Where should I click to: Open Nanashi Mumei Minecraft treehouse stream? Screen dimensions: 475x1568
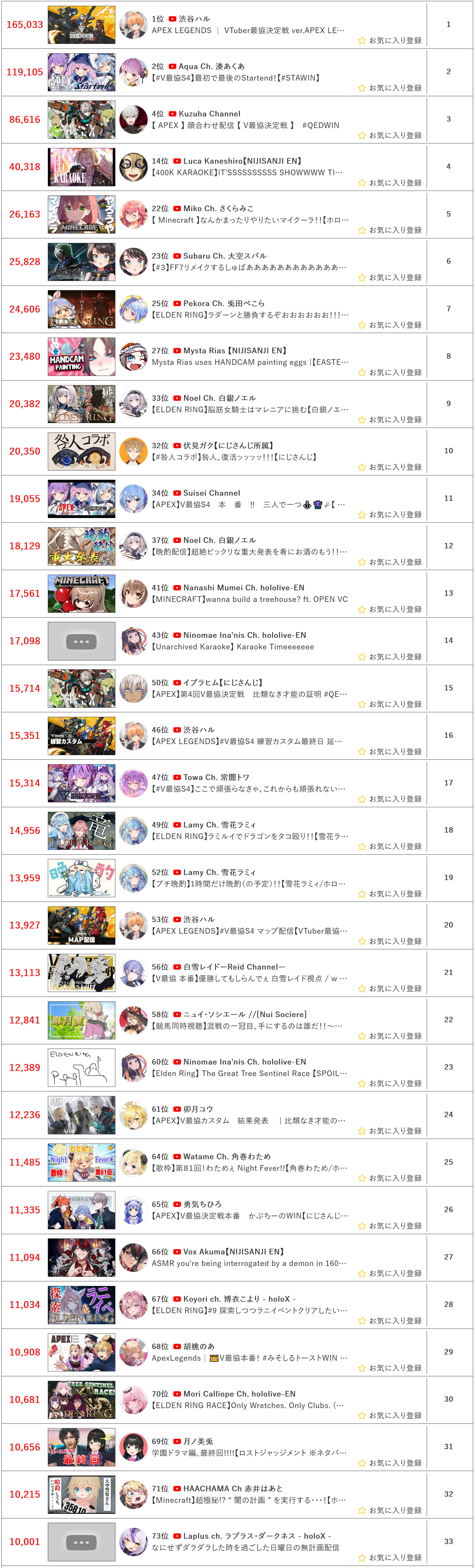[x=249, y=600]
